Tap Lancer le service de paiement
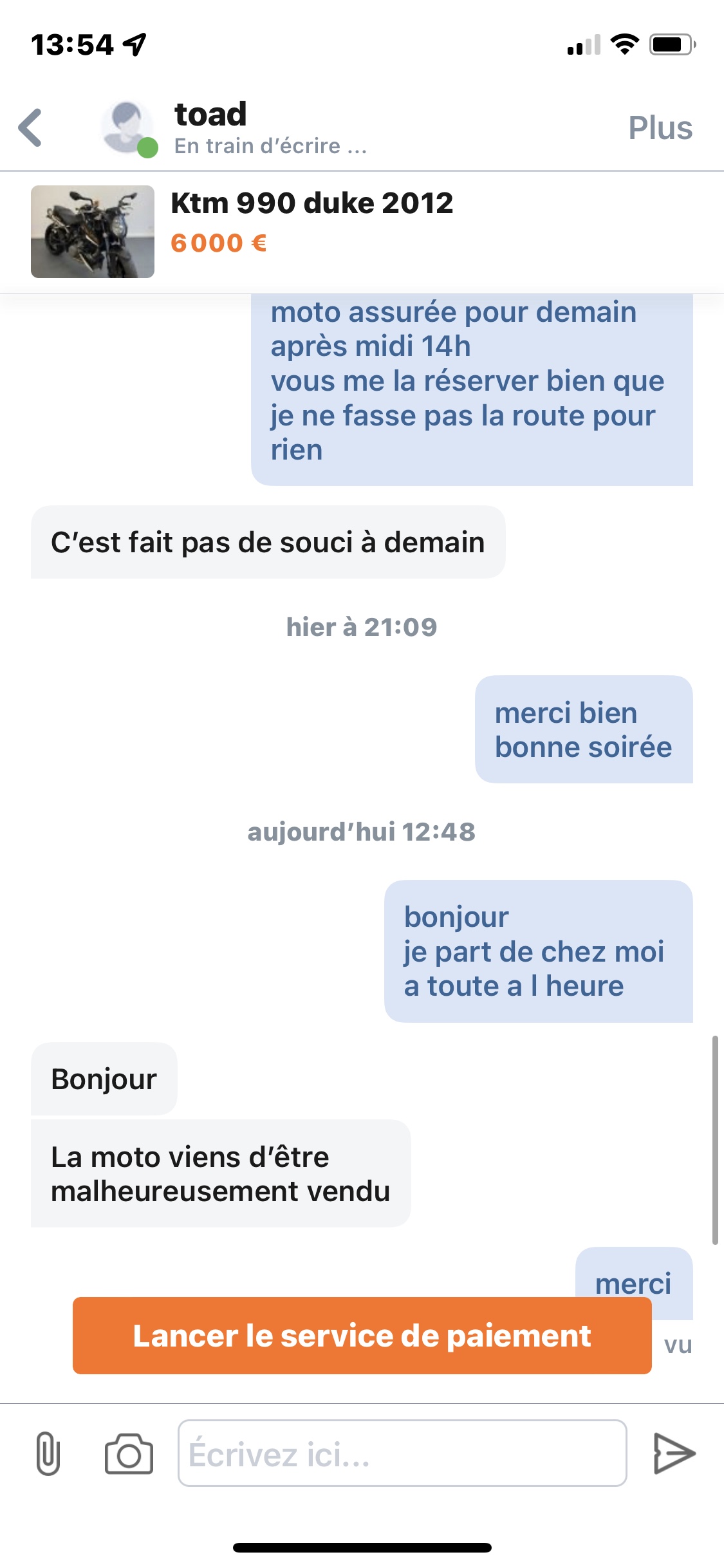The width and height of the screenshot is (724, 1568). coord(362,1335)
